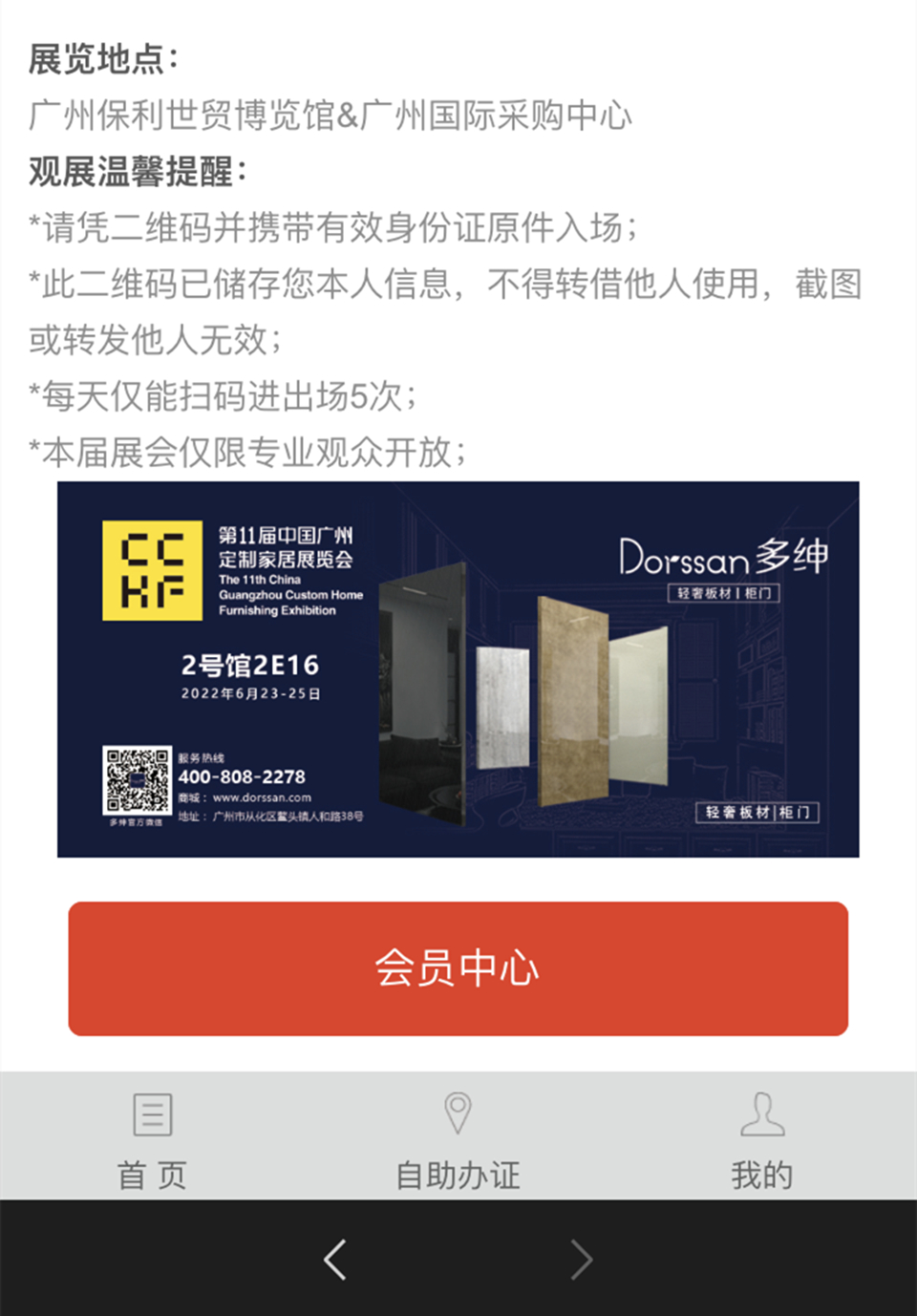The image size is (917, 1316).
Task: Open the Dorssan exhibition banner
Action: coord(458,669)
